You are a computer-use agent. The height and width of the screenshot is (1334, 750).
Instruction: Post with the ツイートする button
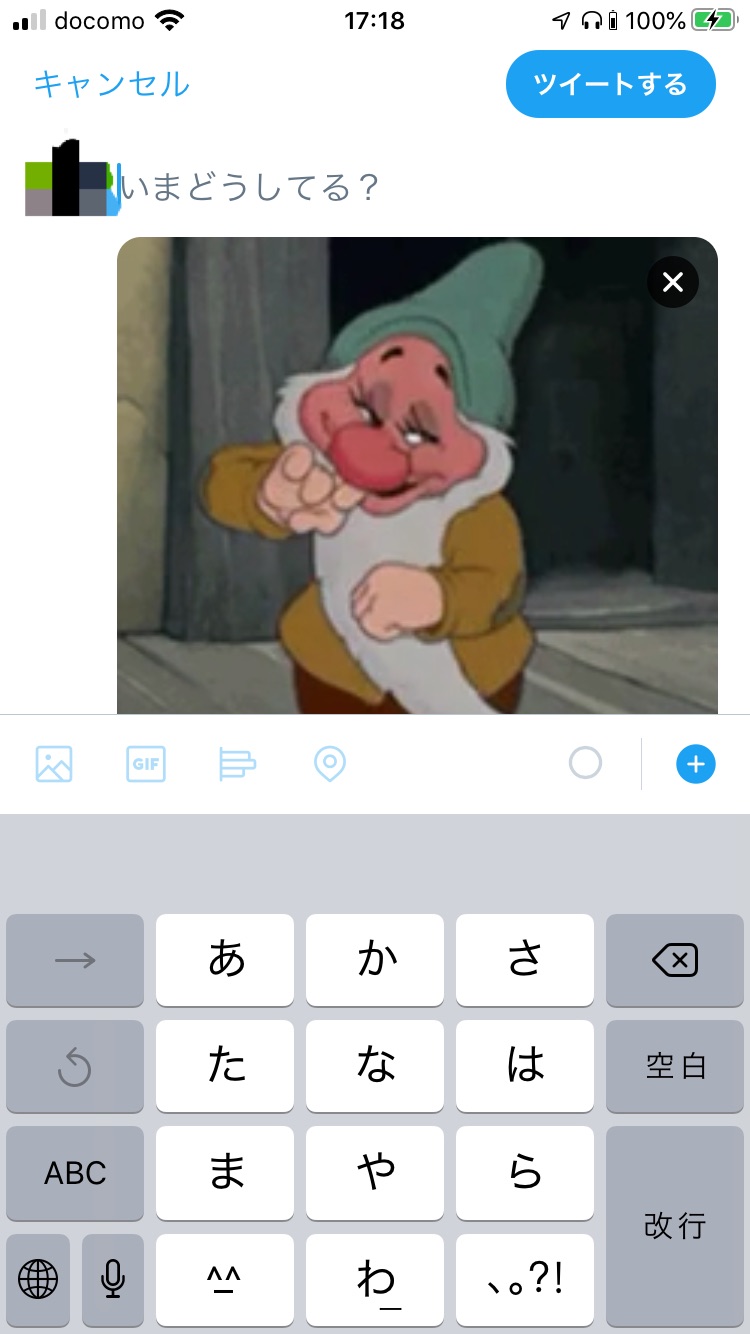(610, 84)
